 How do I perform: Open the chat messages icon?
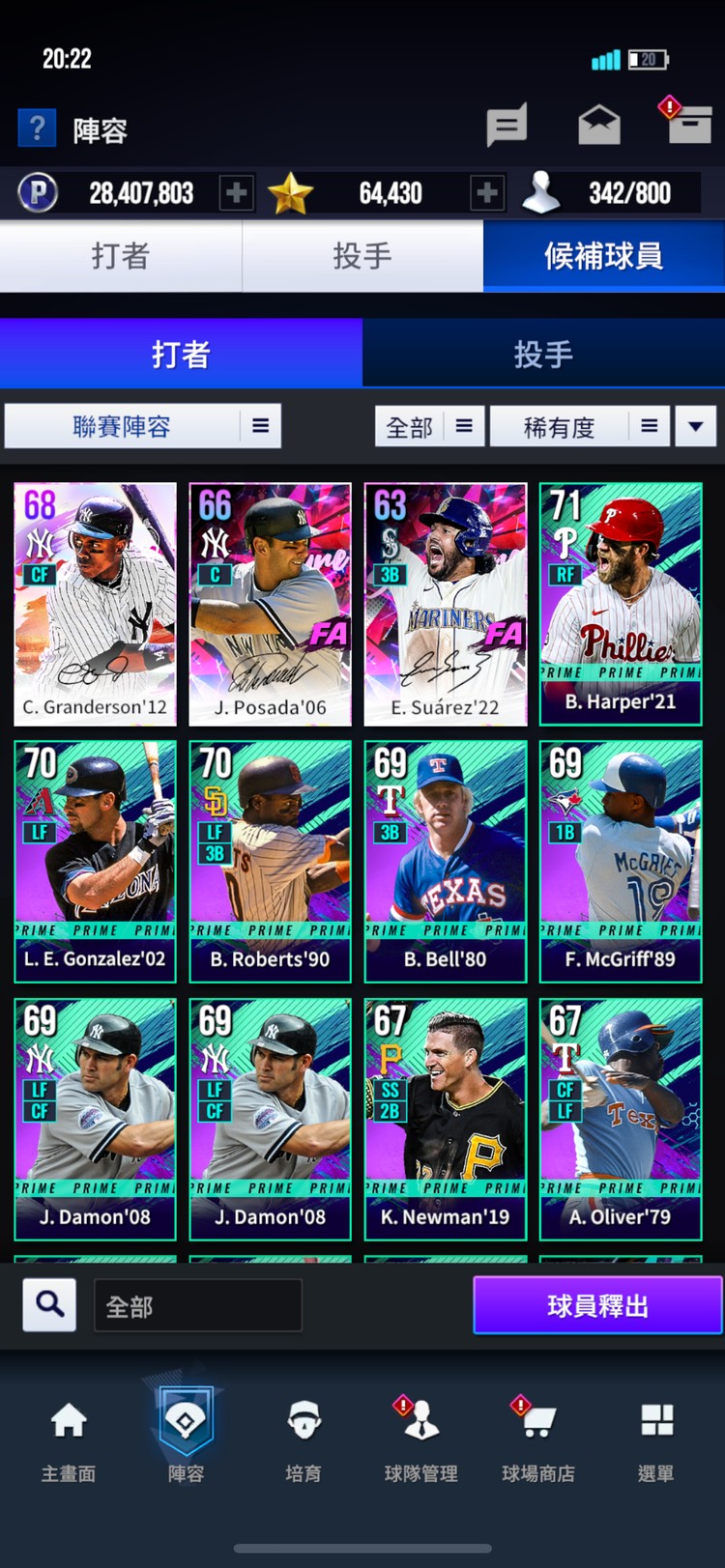click(507, 126)
